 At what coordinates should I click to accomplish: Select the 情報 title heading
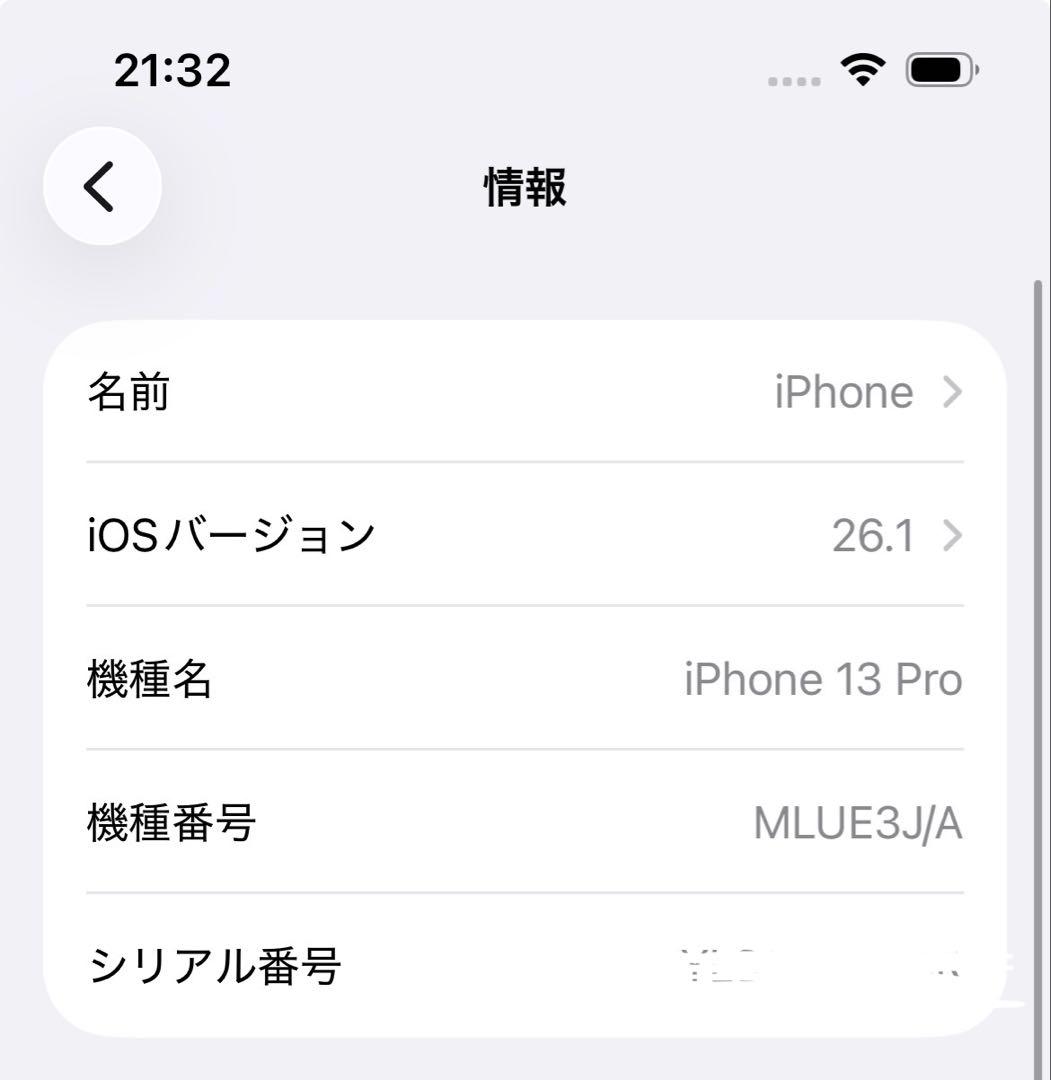524,188
